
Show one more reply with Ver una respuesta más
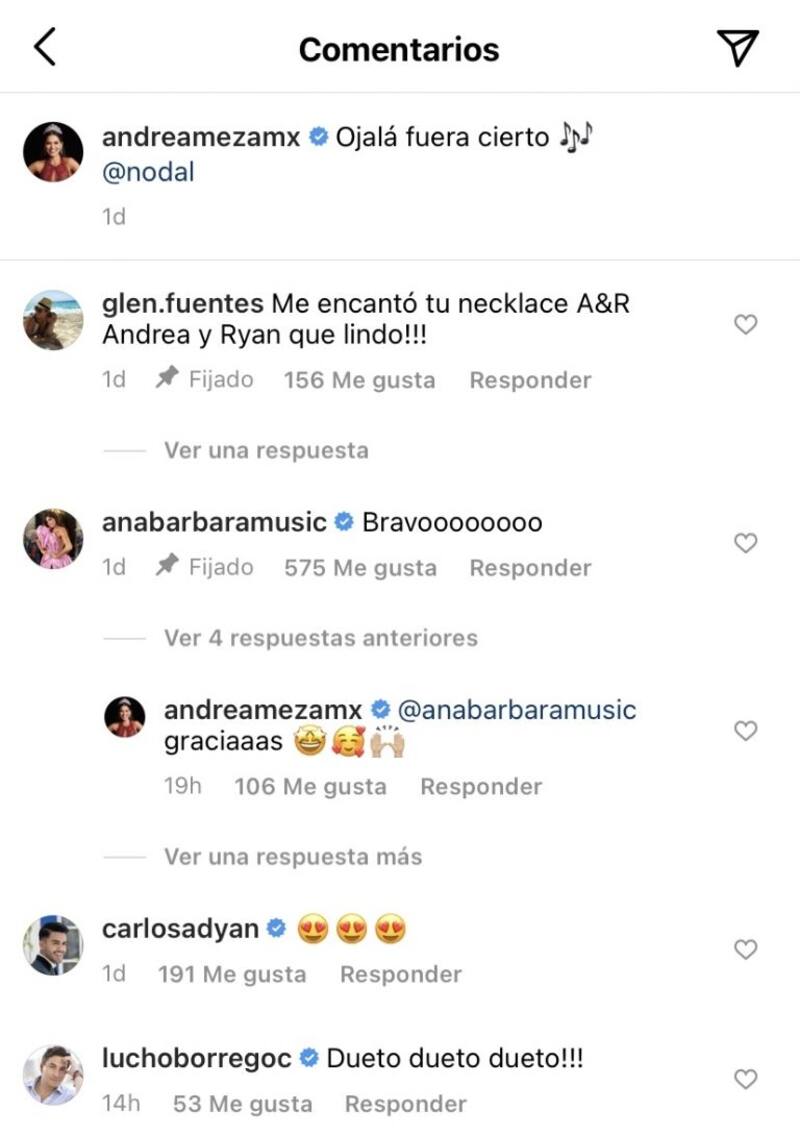click(x=293, y=856)
